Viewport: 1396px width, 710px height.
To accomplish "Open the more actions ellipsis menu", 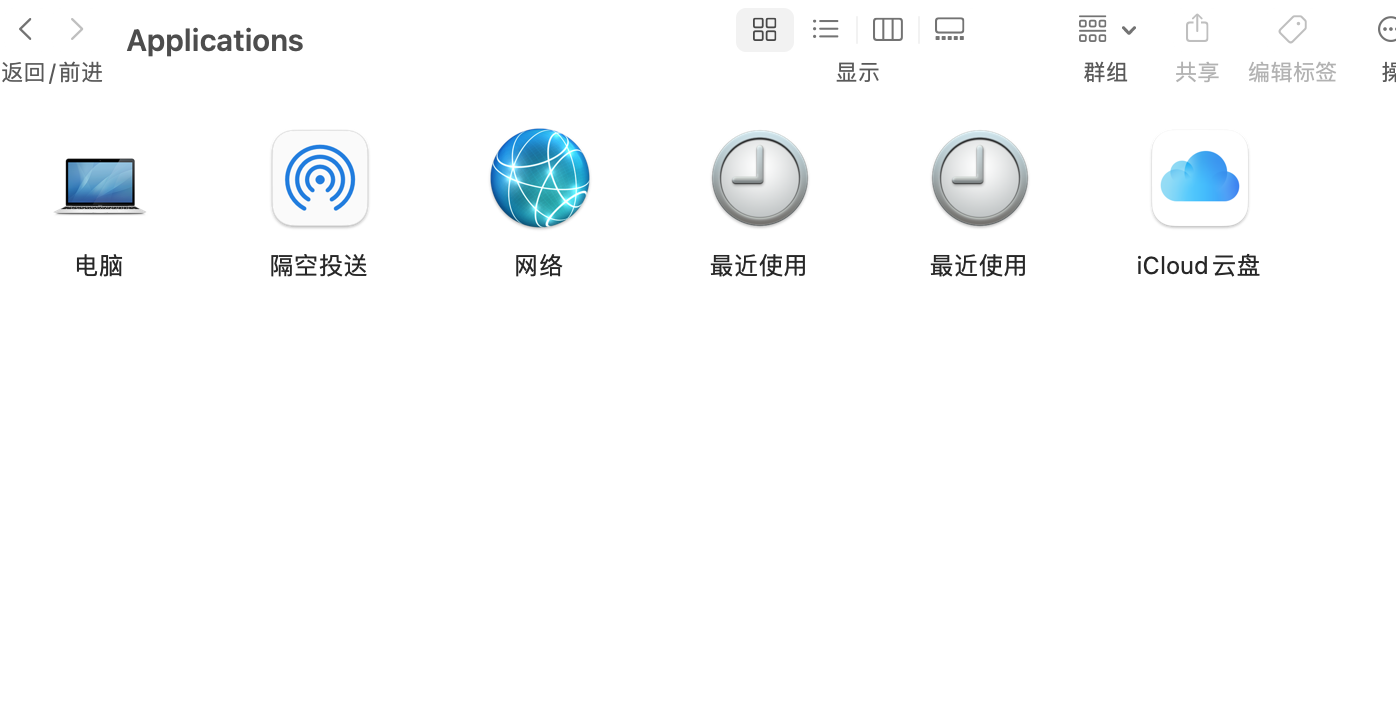I will pyautogui.click(x=1387, y=30).
